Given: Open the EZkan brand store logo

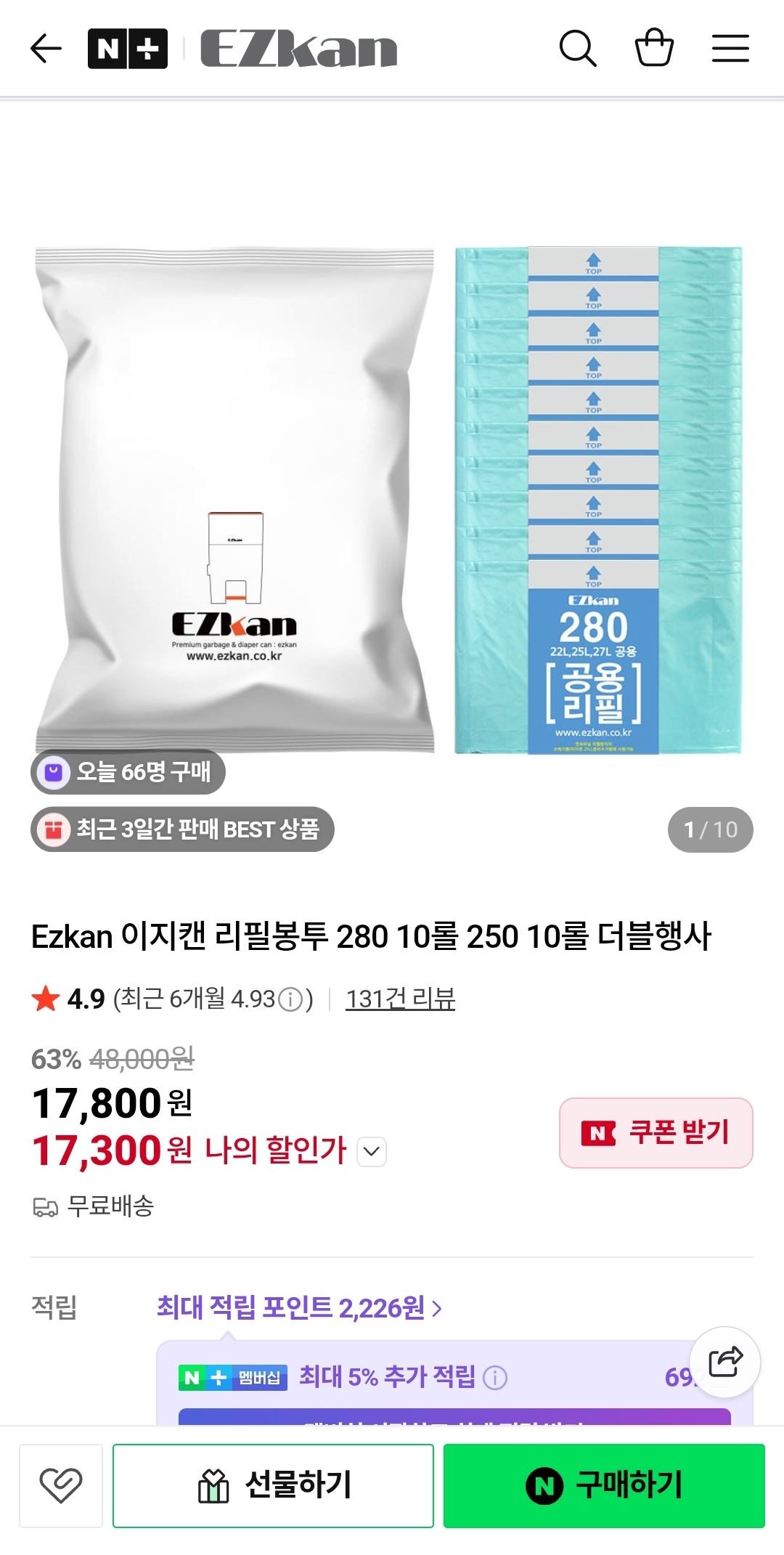Looking at the screenshot, I should [298, 49].
